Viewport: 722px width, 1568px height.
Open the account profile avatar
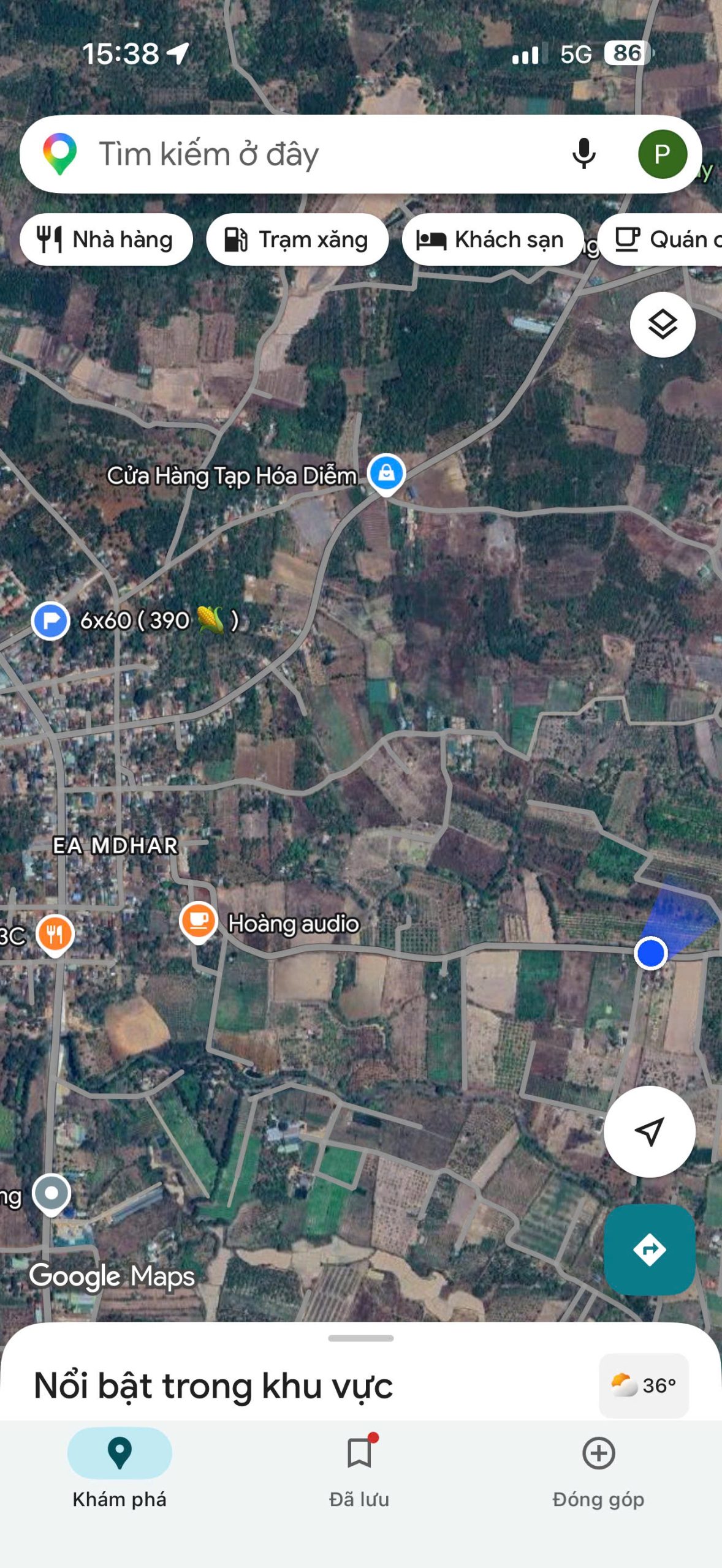click(x=662, y=154)
